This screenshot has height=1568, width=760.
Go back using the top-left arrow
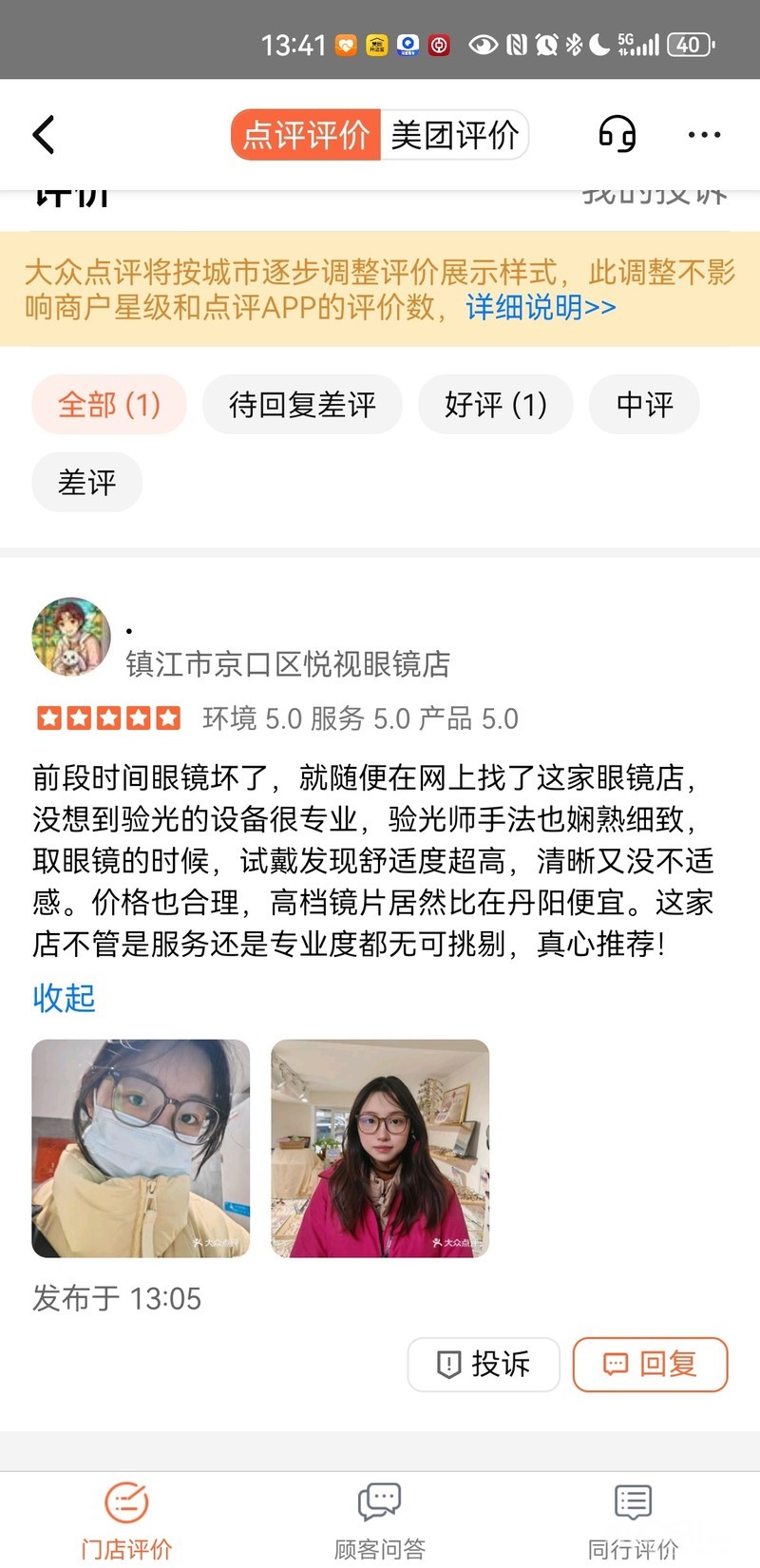pyautogui.click(x=44, y=135)
